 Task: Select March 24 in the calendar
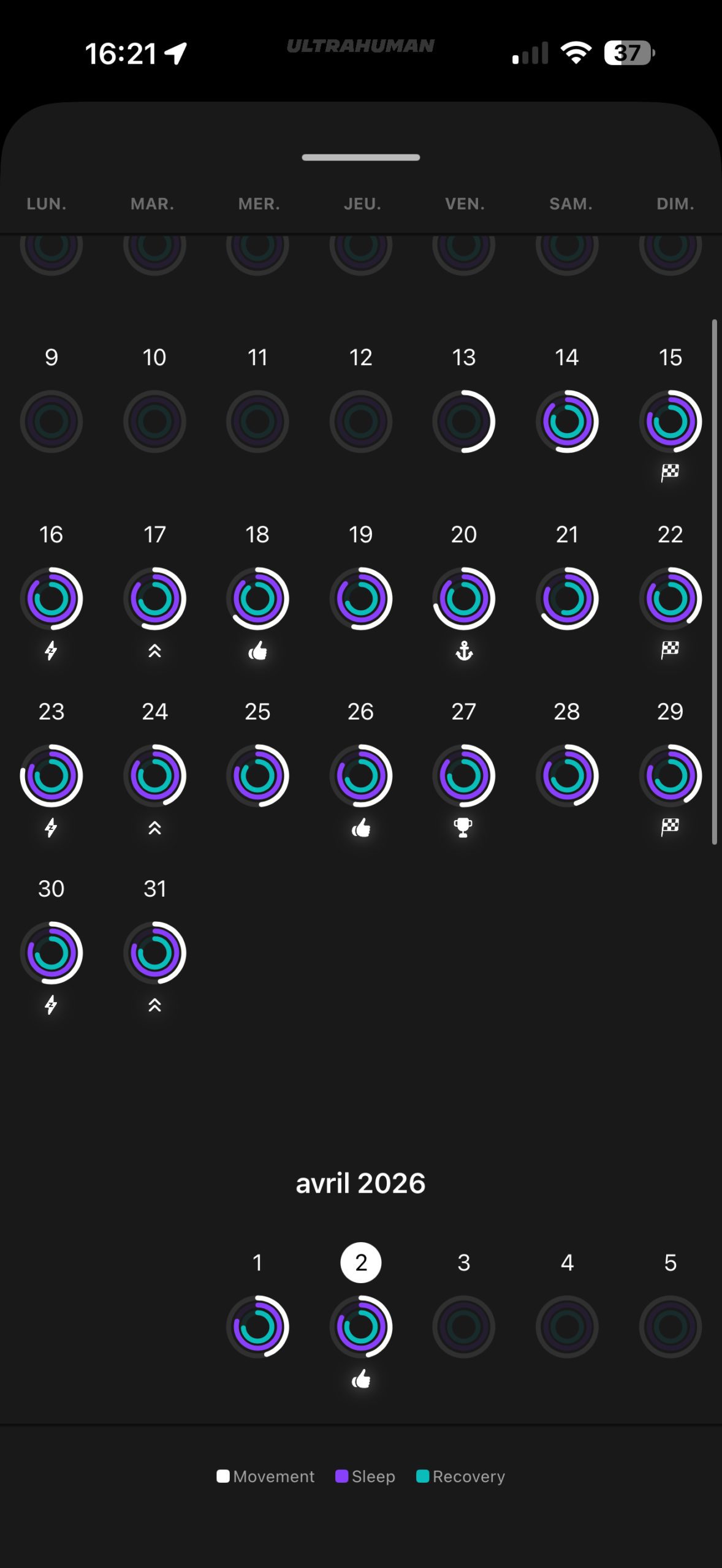154,775
